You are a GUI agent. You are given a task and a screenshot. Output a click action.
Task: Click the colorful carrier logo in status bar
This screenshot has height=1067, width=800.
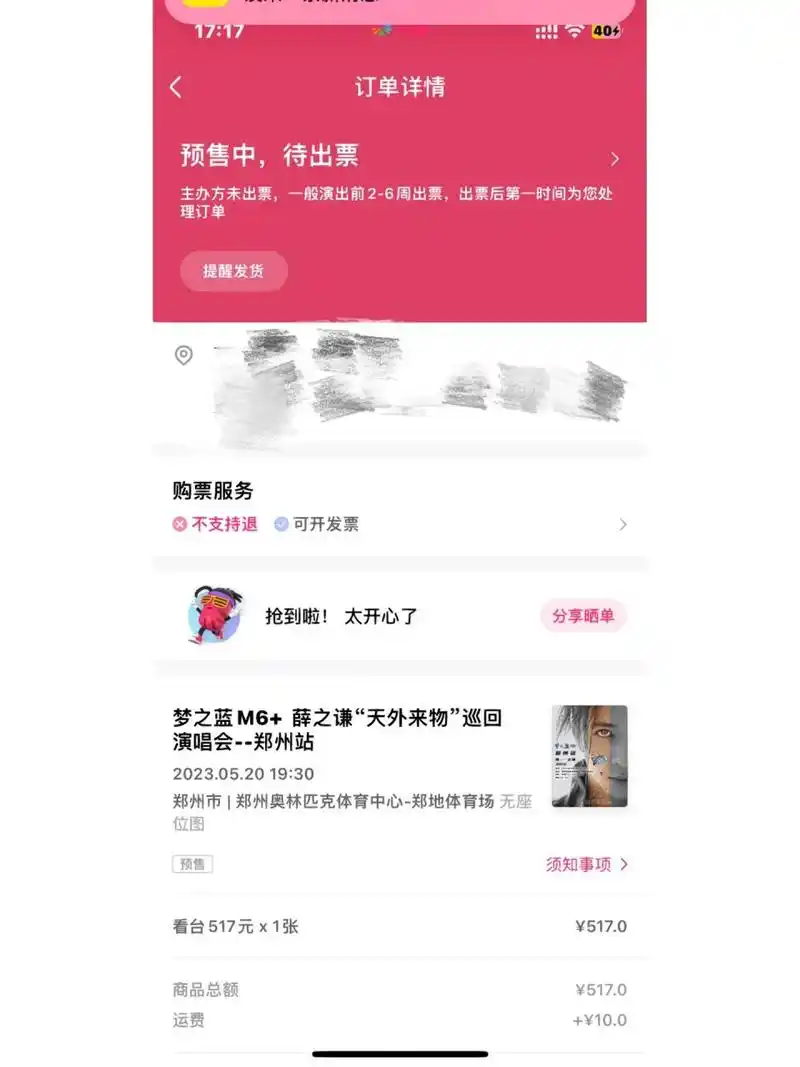[384, 32]
